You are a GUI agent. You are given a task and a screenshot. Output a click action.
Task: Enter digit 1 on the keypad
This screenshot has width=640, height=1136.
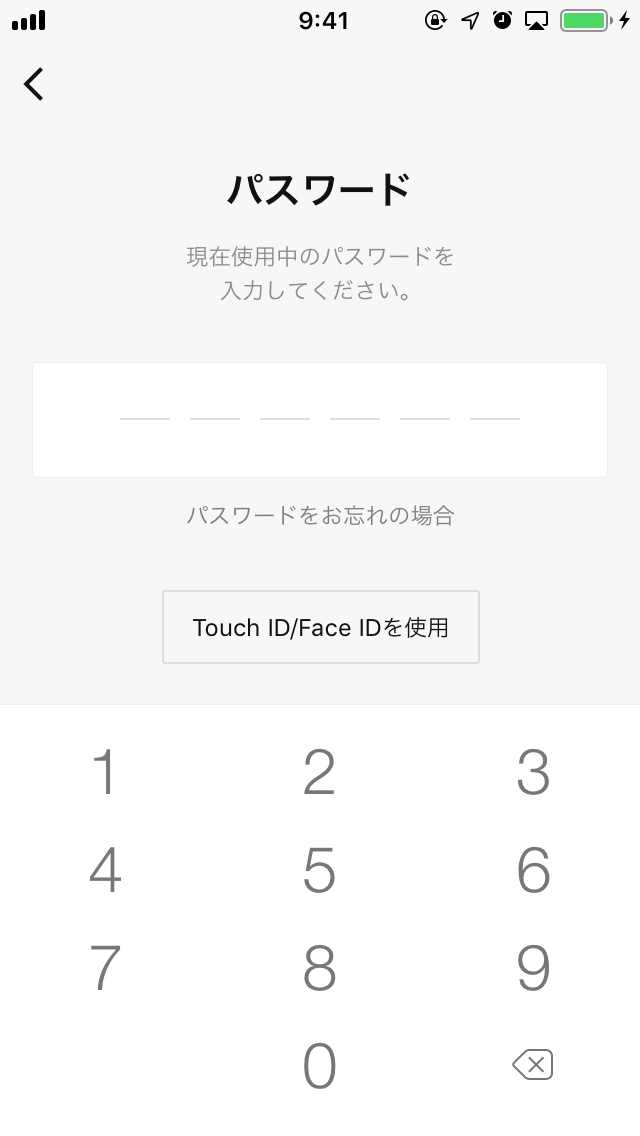[x=105, y=773]
